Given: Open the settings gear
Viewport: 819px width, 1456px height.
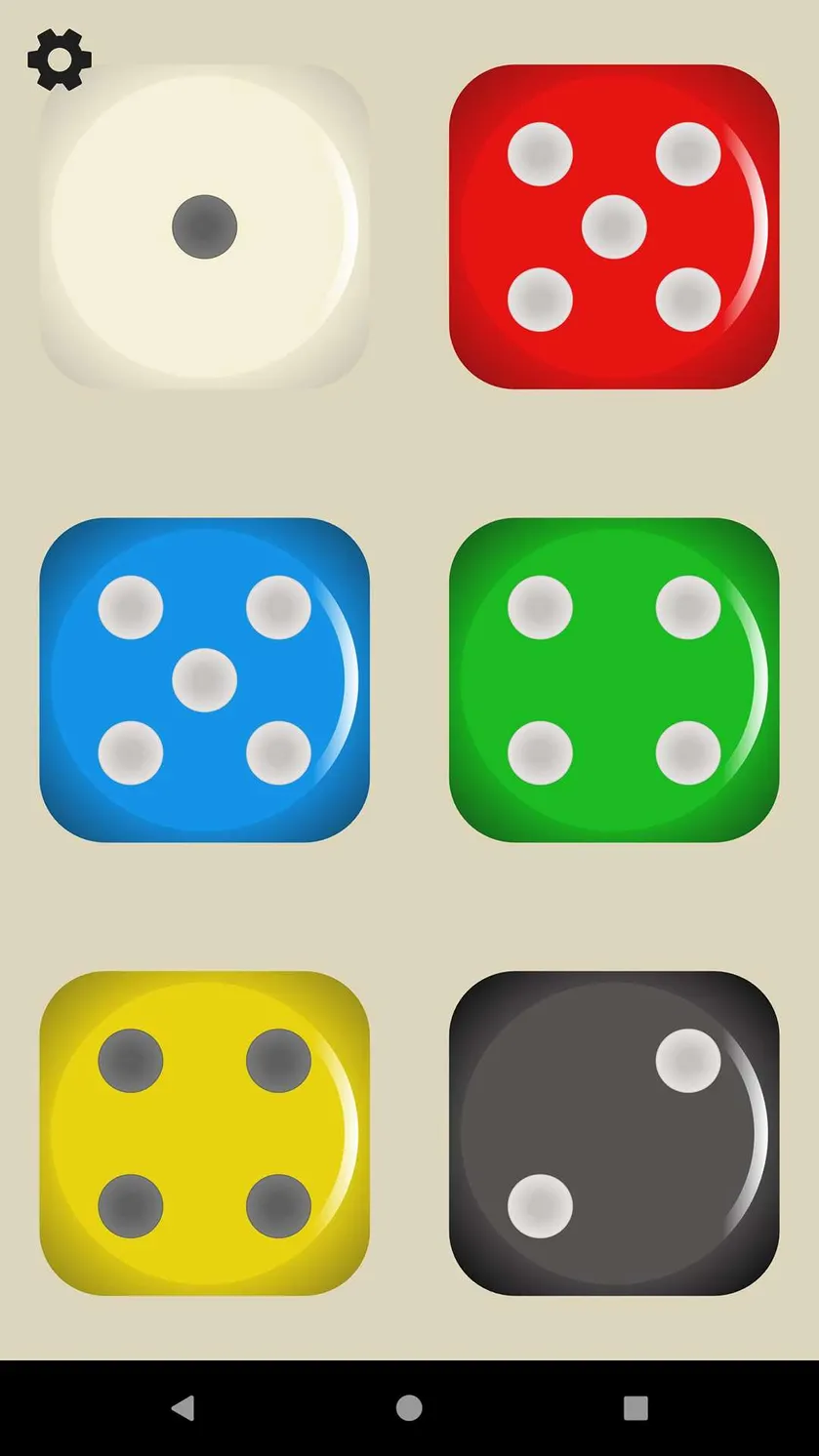Looking at the screenshot, I should [x=60, y=60].
